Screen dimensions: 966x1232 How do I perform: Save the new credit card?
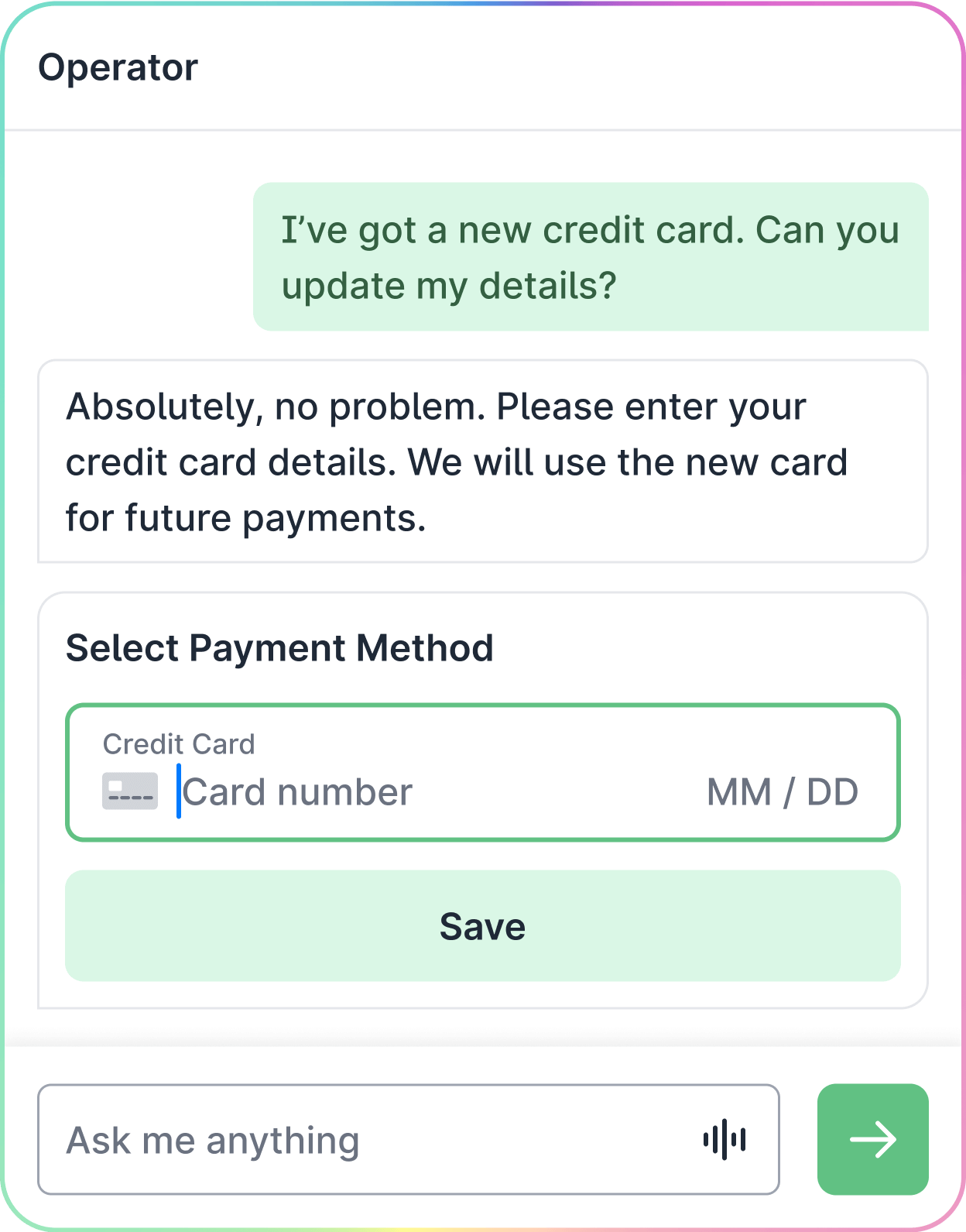click(482, 926)
